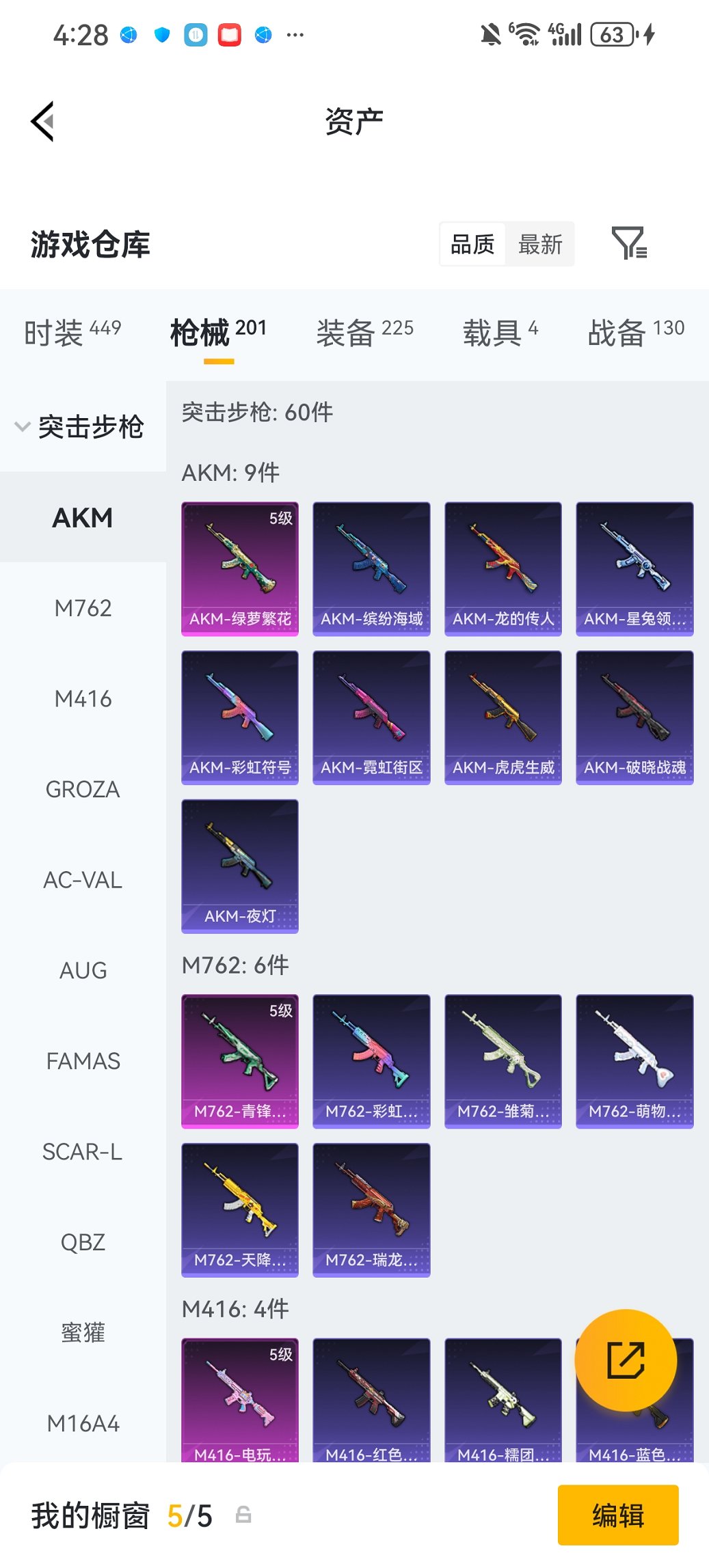Switch to the 战备 tab
The height and width of the screenshot is (1568, 709).
point(635,333)
